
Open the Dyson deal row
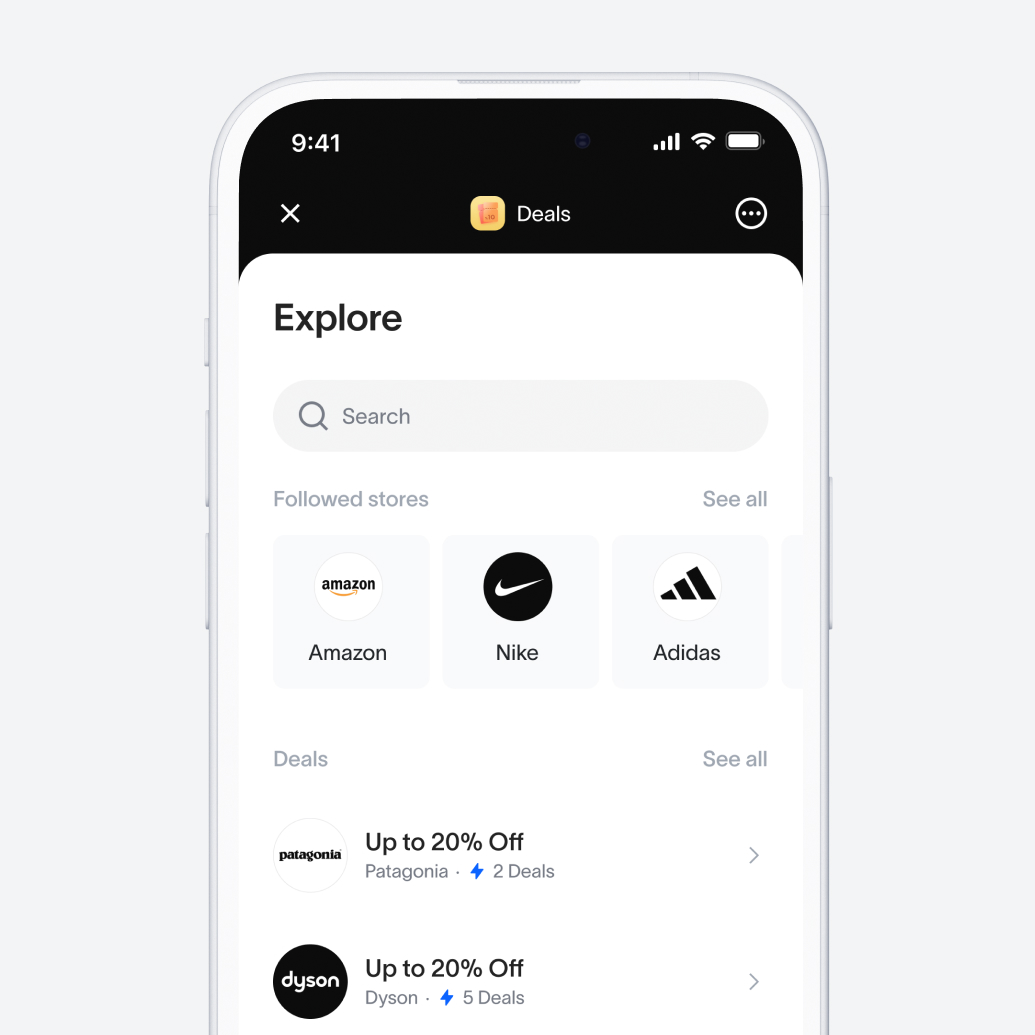[x=520, y=981]
